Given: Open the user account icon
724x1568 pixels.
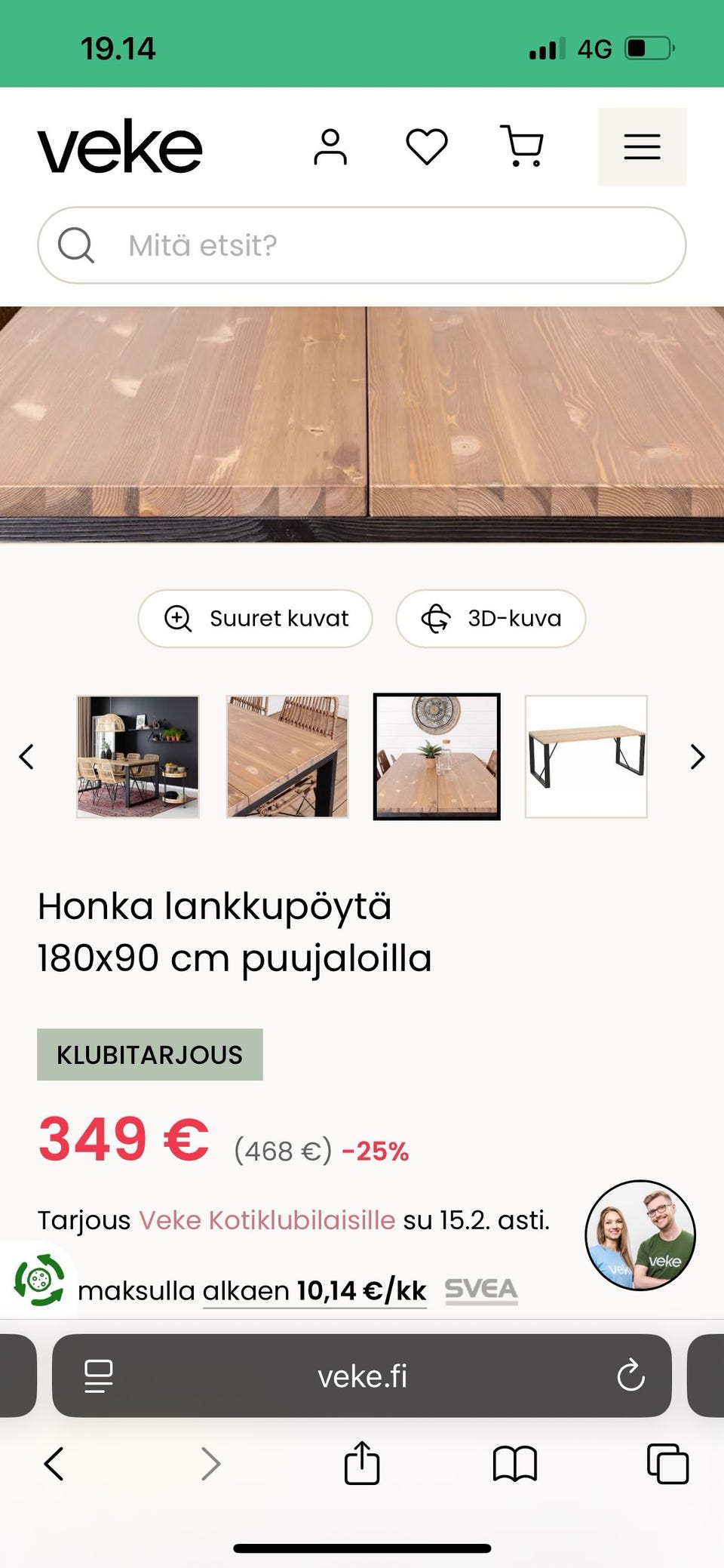Looking at the screenshot, I should (x=330, y=147).
